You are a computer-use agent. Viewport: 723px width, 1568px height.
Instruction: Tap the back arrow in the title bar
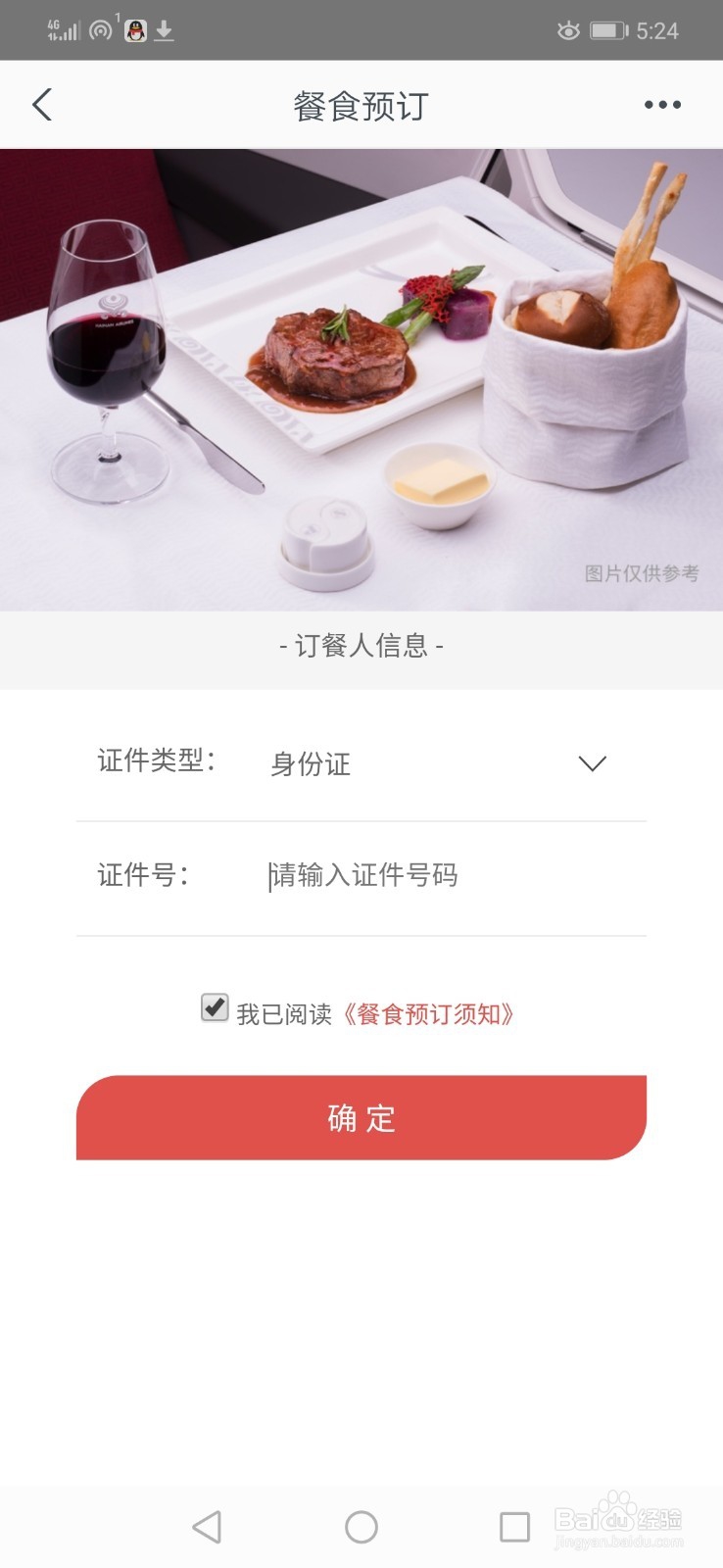click(x=41, y=103)
